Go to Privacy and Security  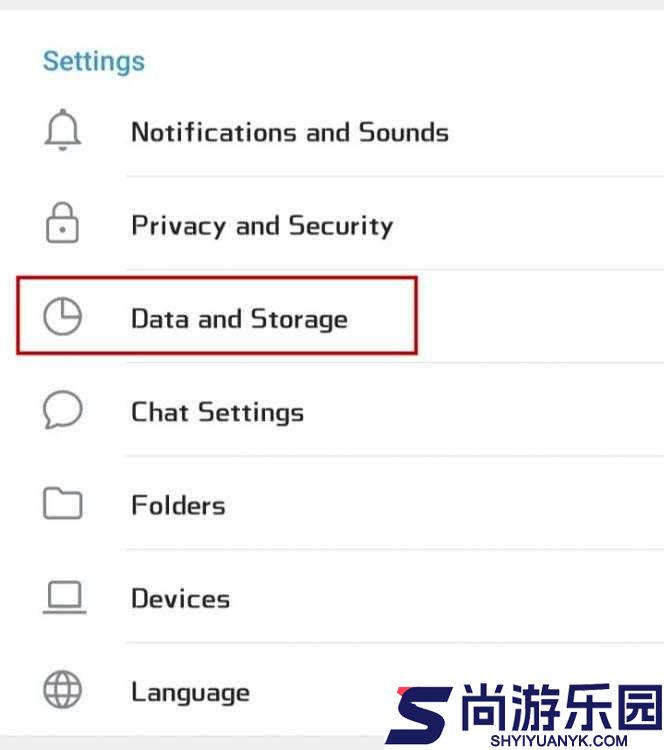[x=261, y=226]
